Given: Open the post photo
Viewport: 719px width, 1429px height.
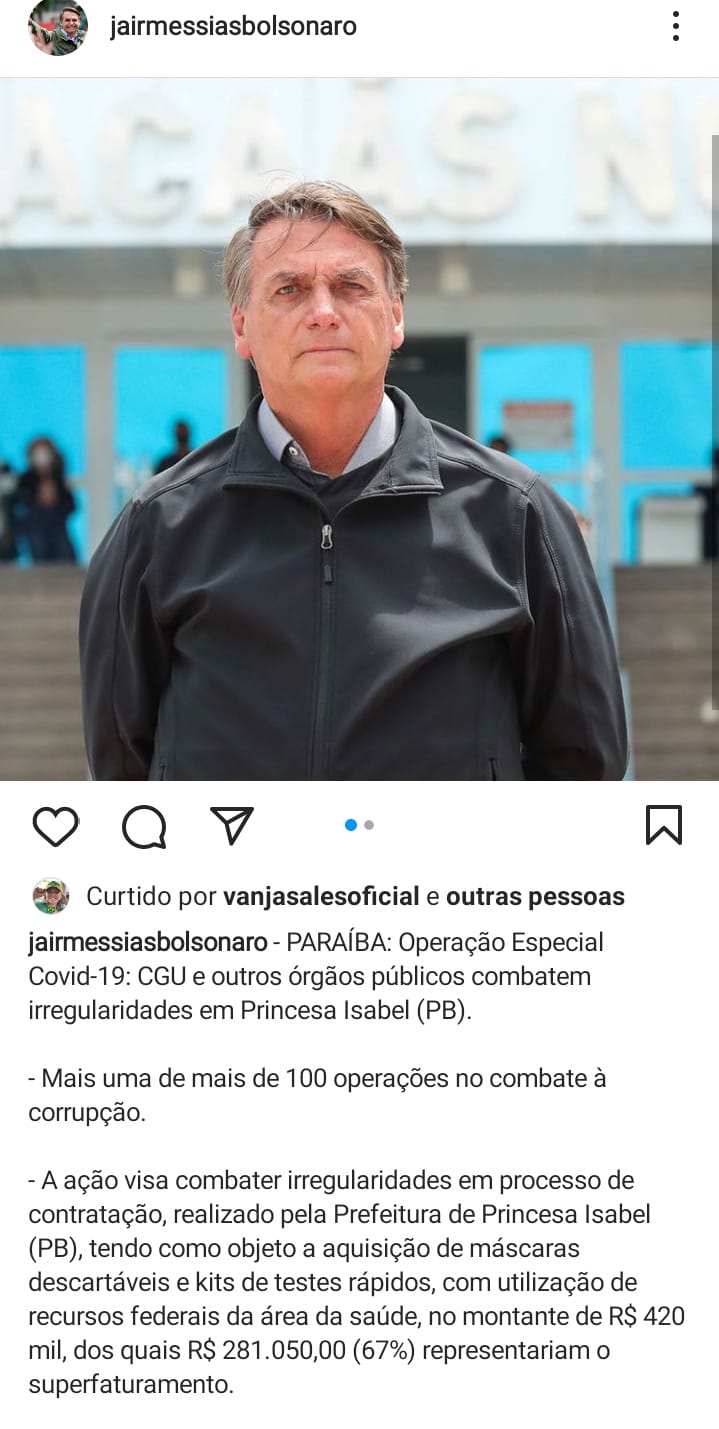Looking at the screenshot, I should pyautogui.click(x=359, y=430).
